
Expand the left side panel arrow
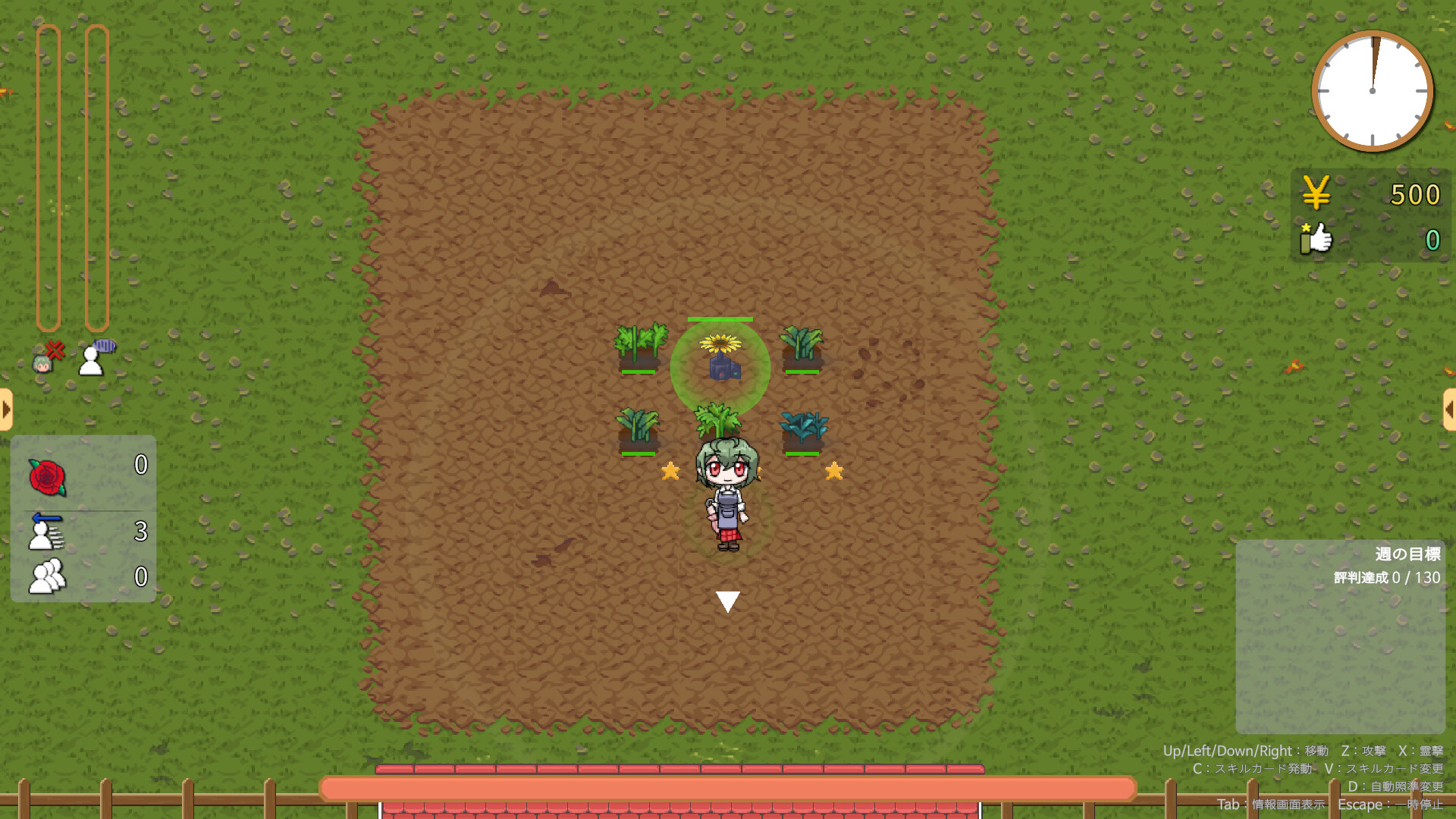click(6, 410)
